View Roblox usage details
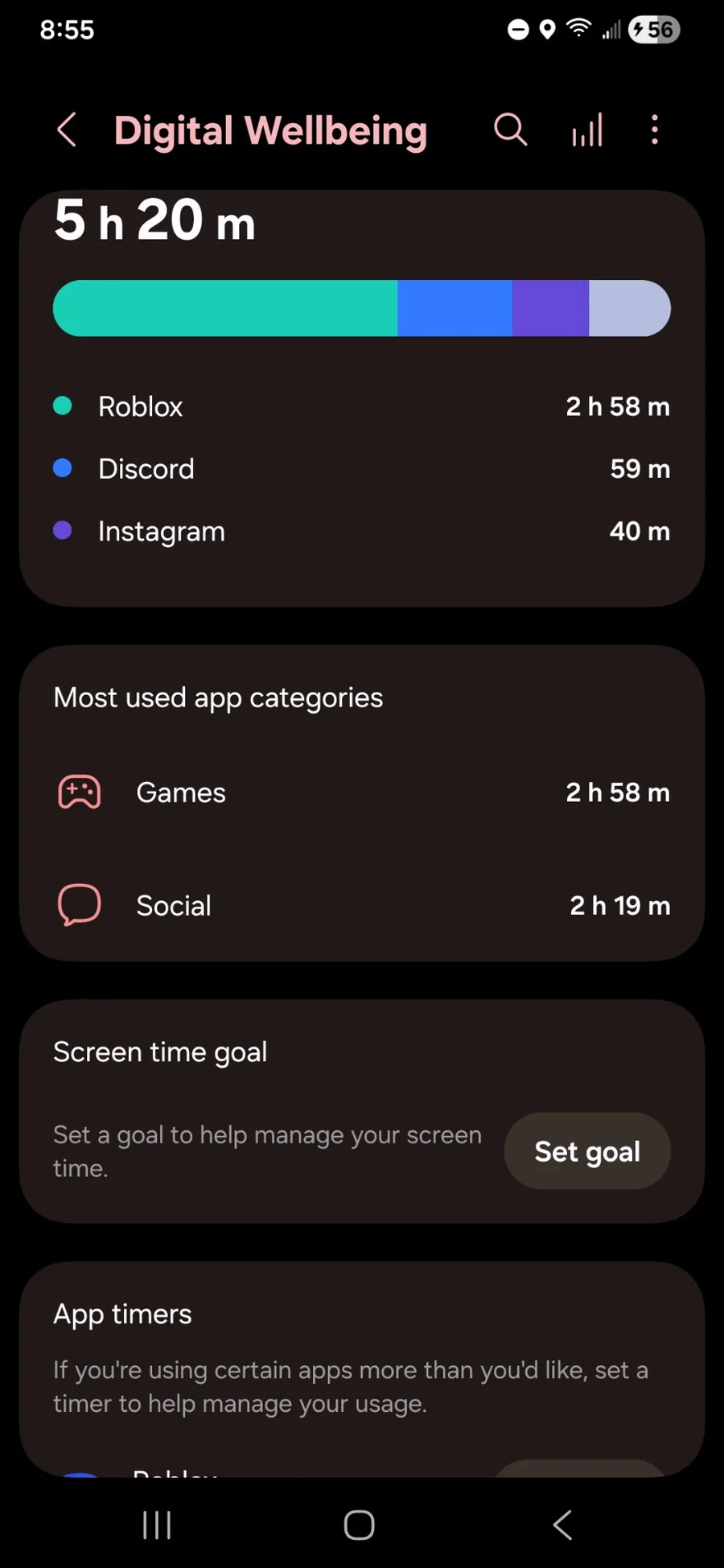Screen dimensions: 724x1568 (x=361, y=406)
